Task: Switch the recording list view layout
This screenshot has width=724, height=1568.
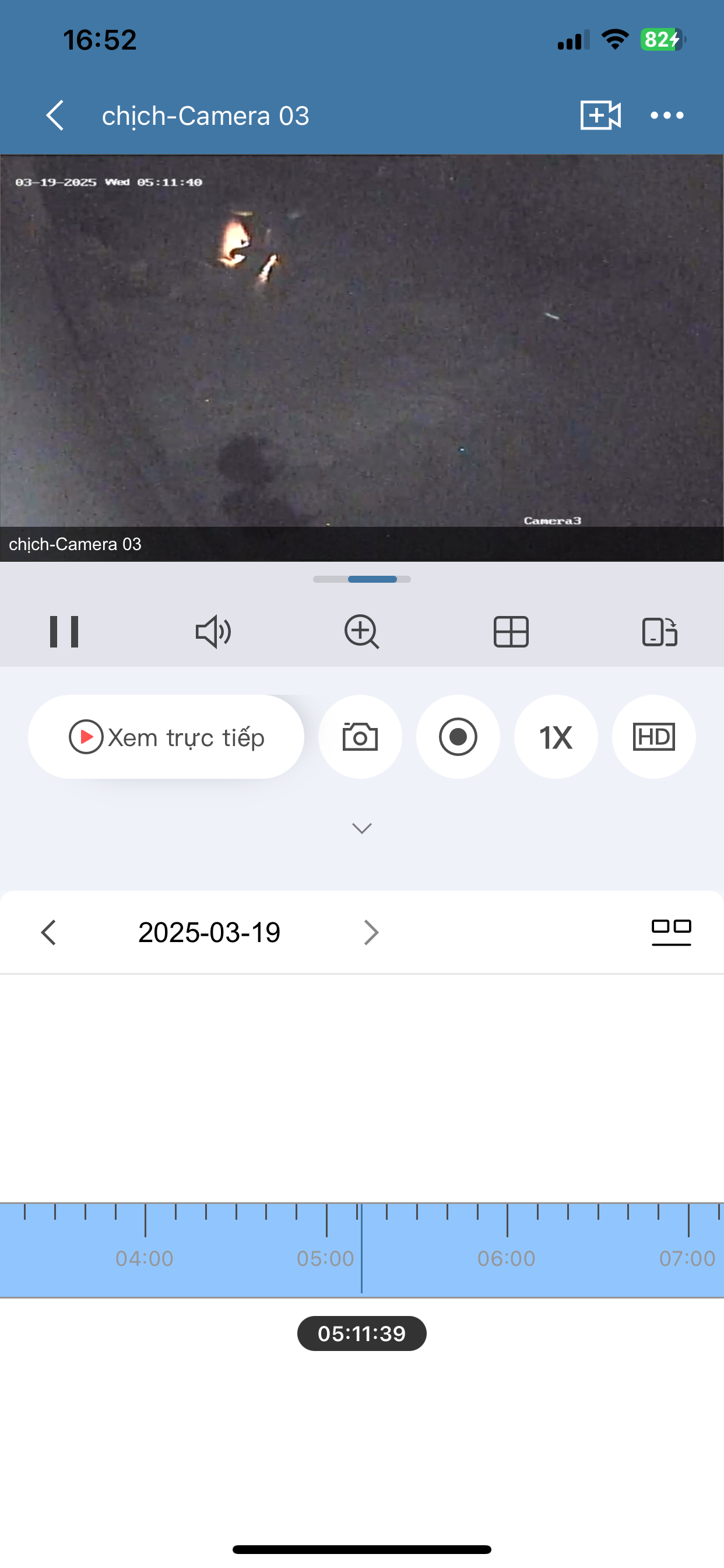Action: (x=671, y=932)
